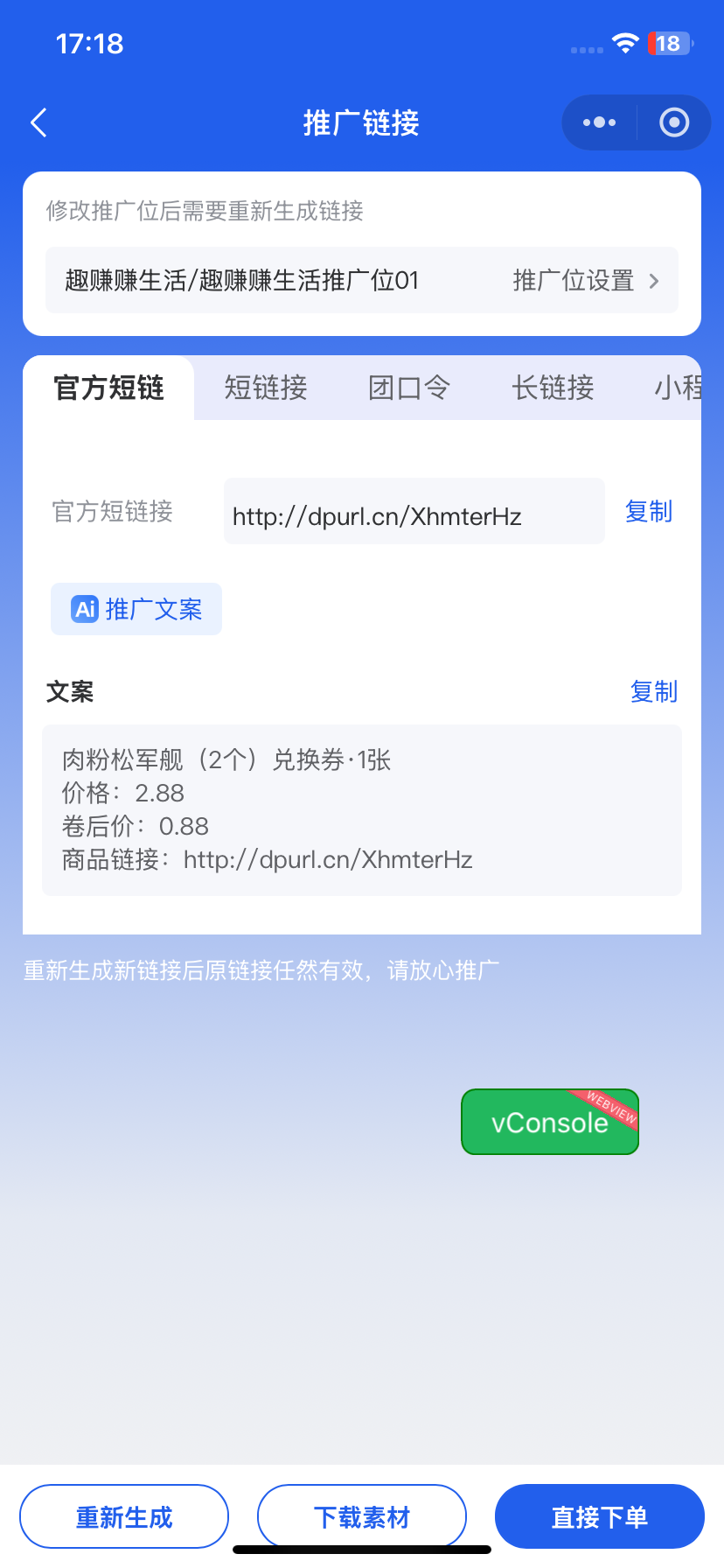Viewport: 724px width, 1568px height.
Task: Place order with 直接下单
Action: pos(600,1516)
